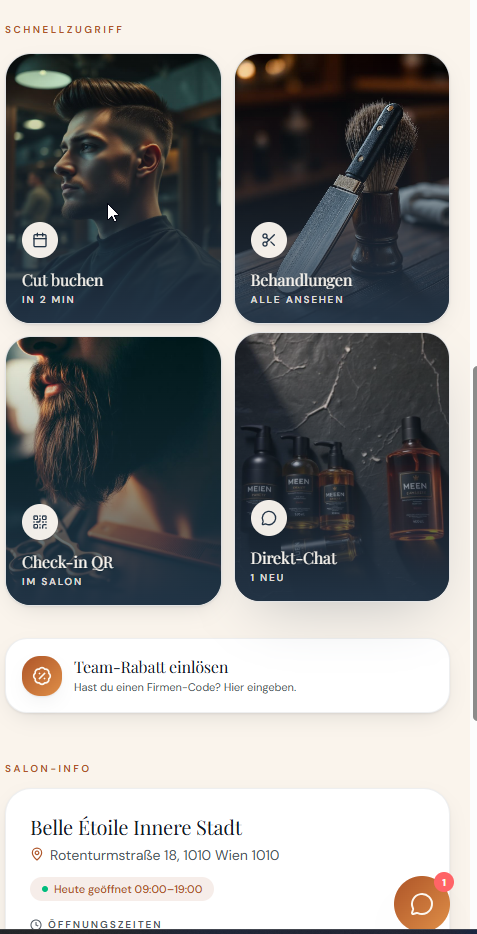Open the Check-in QR card
Viewport: 477px width, 934px height.
click(113, 471)
